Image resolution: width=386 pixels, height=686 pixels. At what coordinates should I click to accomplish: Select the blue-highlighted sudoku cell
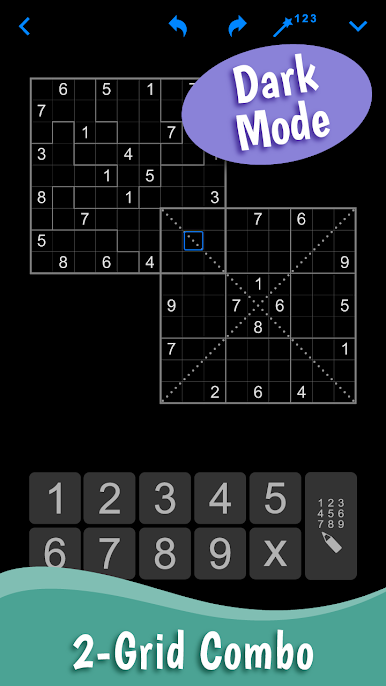pos(193,241)
